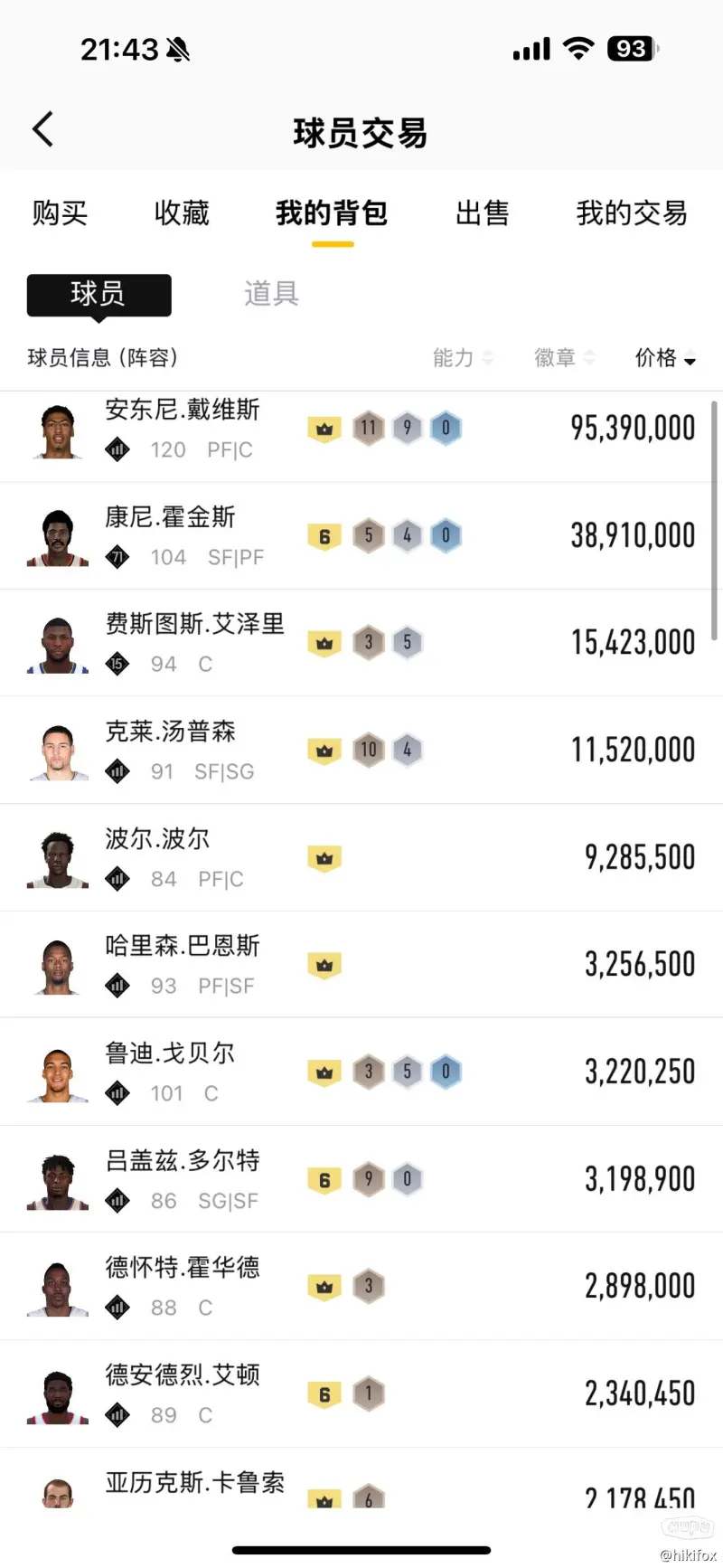Viewport: 723px width, 1568px height.
Task: Switch to the 我的交易 tab
Action: (632, 213)
